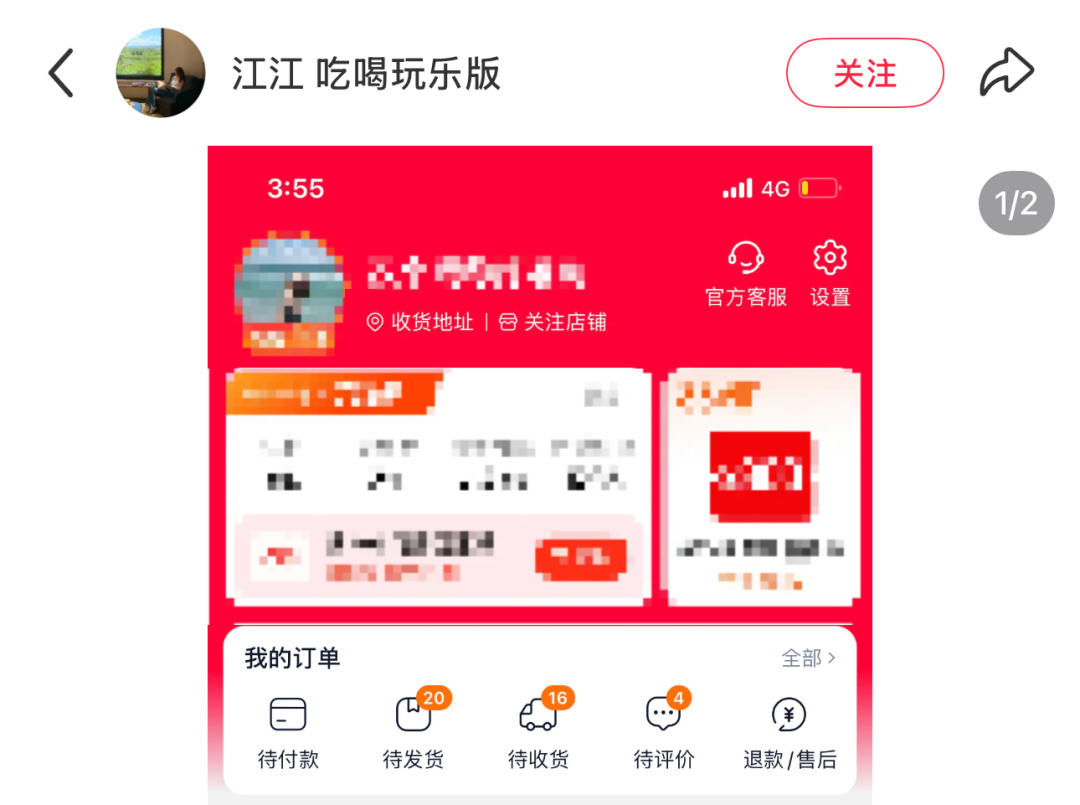
Task: Go back to the previous page
Action: tap(62, 73)
